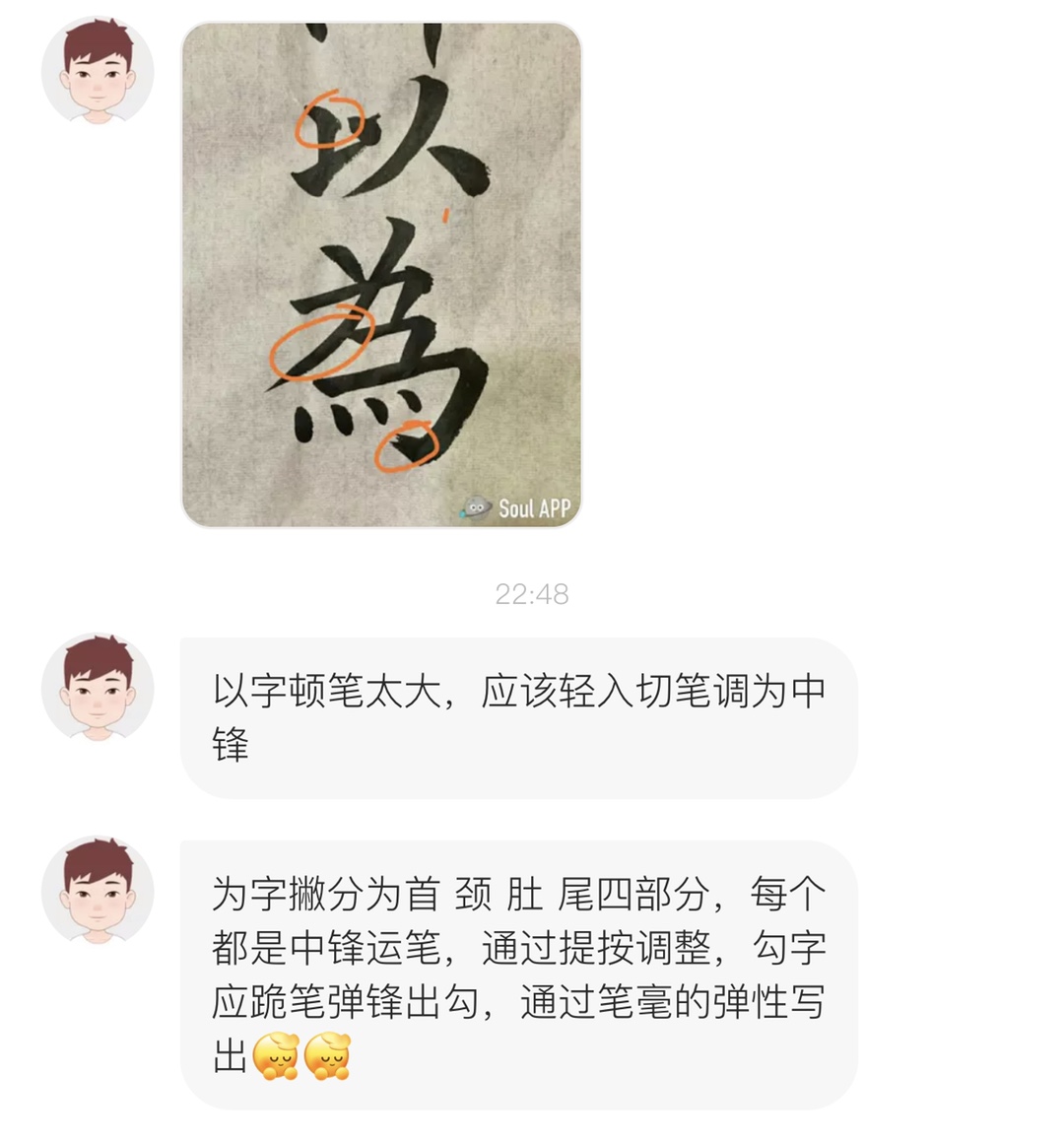Tap the avatar next to 以字顿笔太大 message
Image resolution: width=1064 pixels, height=1141 pixels.
[98, 687]
